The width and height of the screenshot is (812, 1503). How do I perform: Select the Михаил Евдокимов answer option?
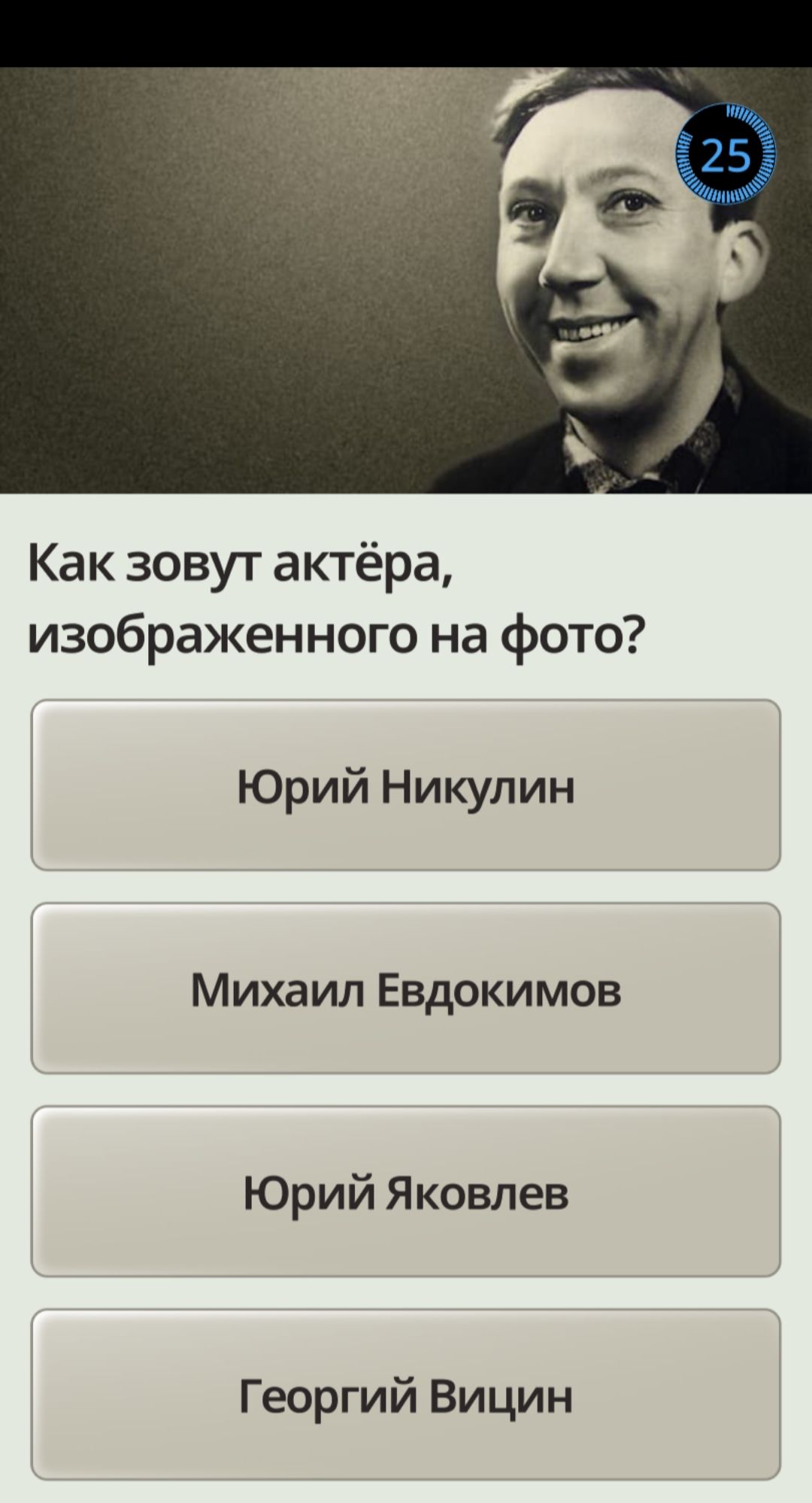406,988
